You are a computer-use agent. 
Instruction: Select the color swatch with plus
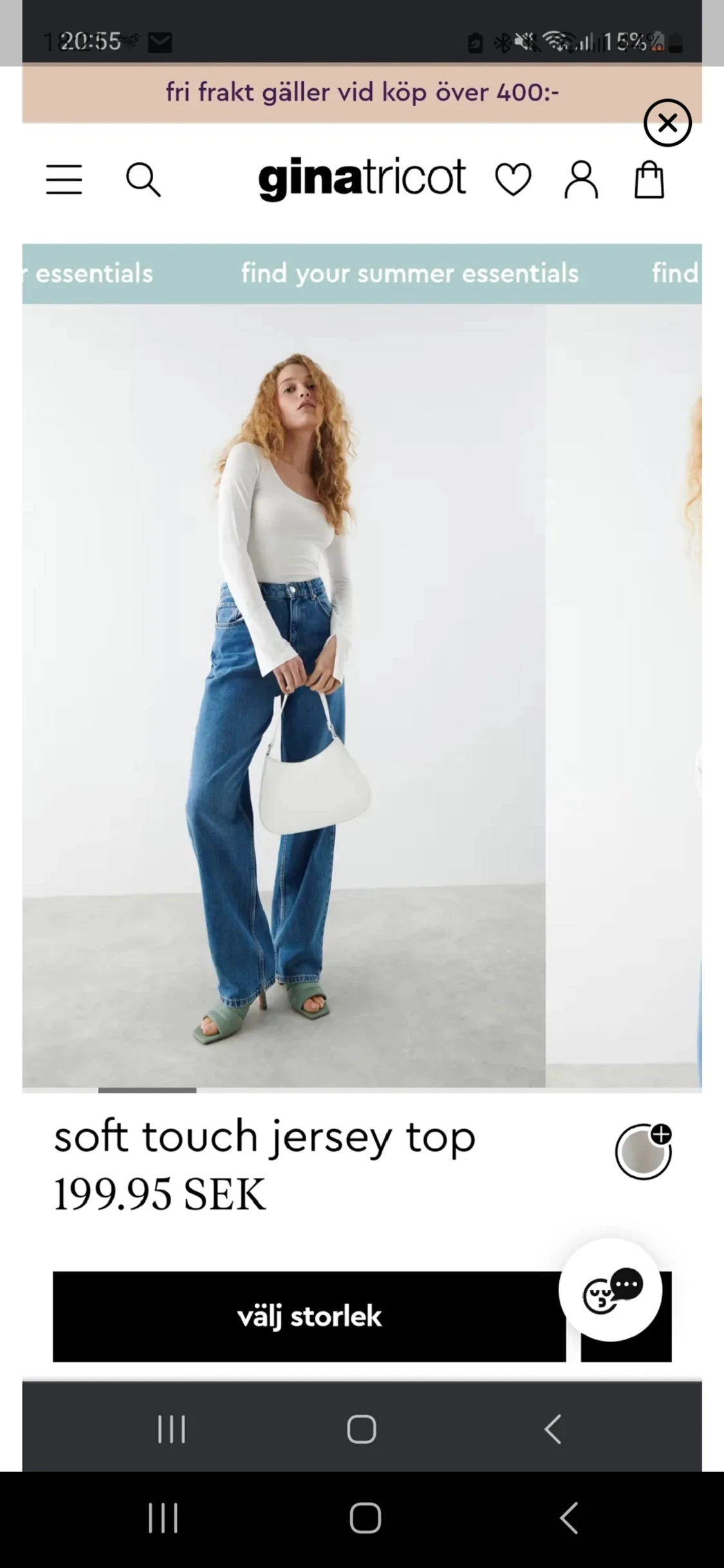tap(643, 1152)
